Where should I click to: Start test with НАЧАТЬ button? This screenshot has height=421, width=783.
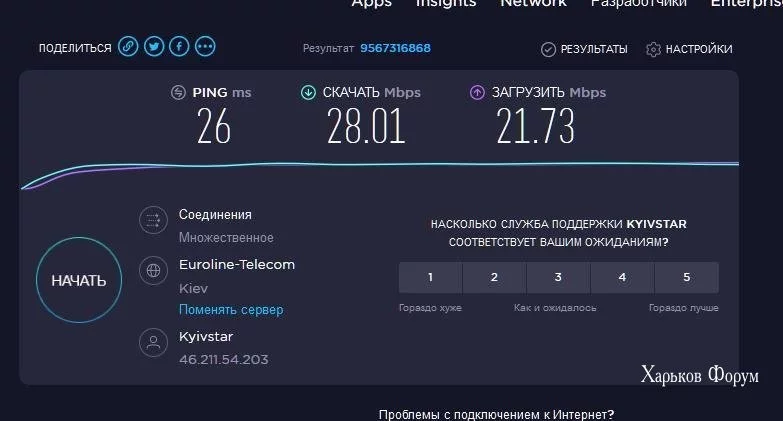(x=78, y=281)
